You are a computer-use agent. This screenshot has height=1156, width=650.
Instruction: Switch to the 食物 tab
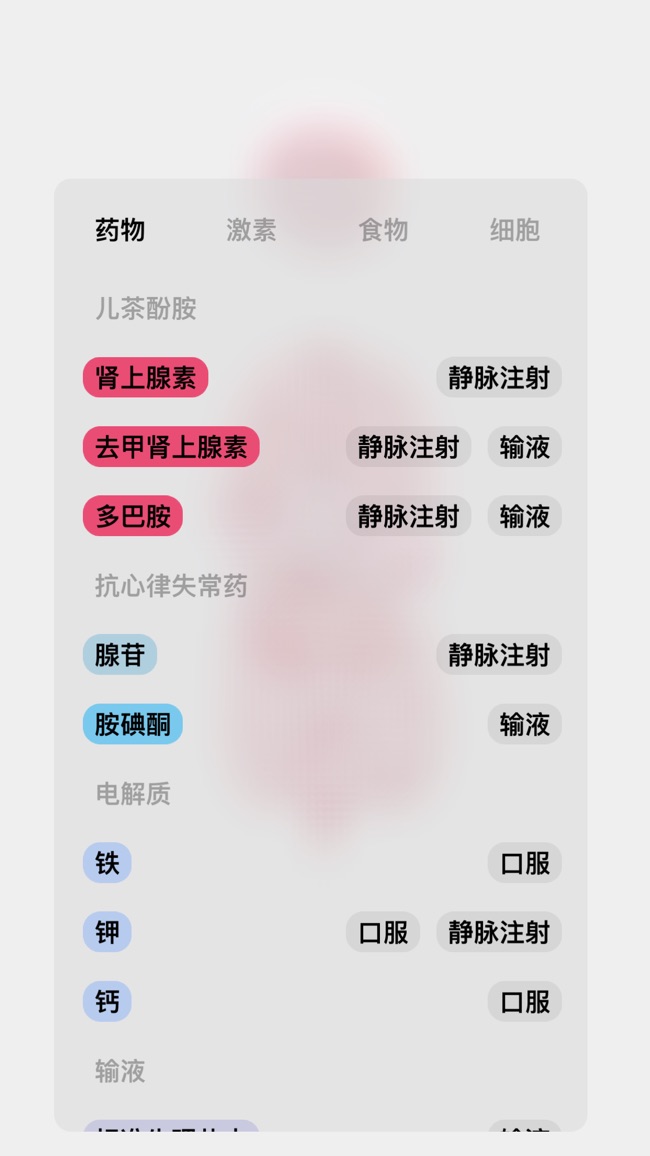click(383, 230)
